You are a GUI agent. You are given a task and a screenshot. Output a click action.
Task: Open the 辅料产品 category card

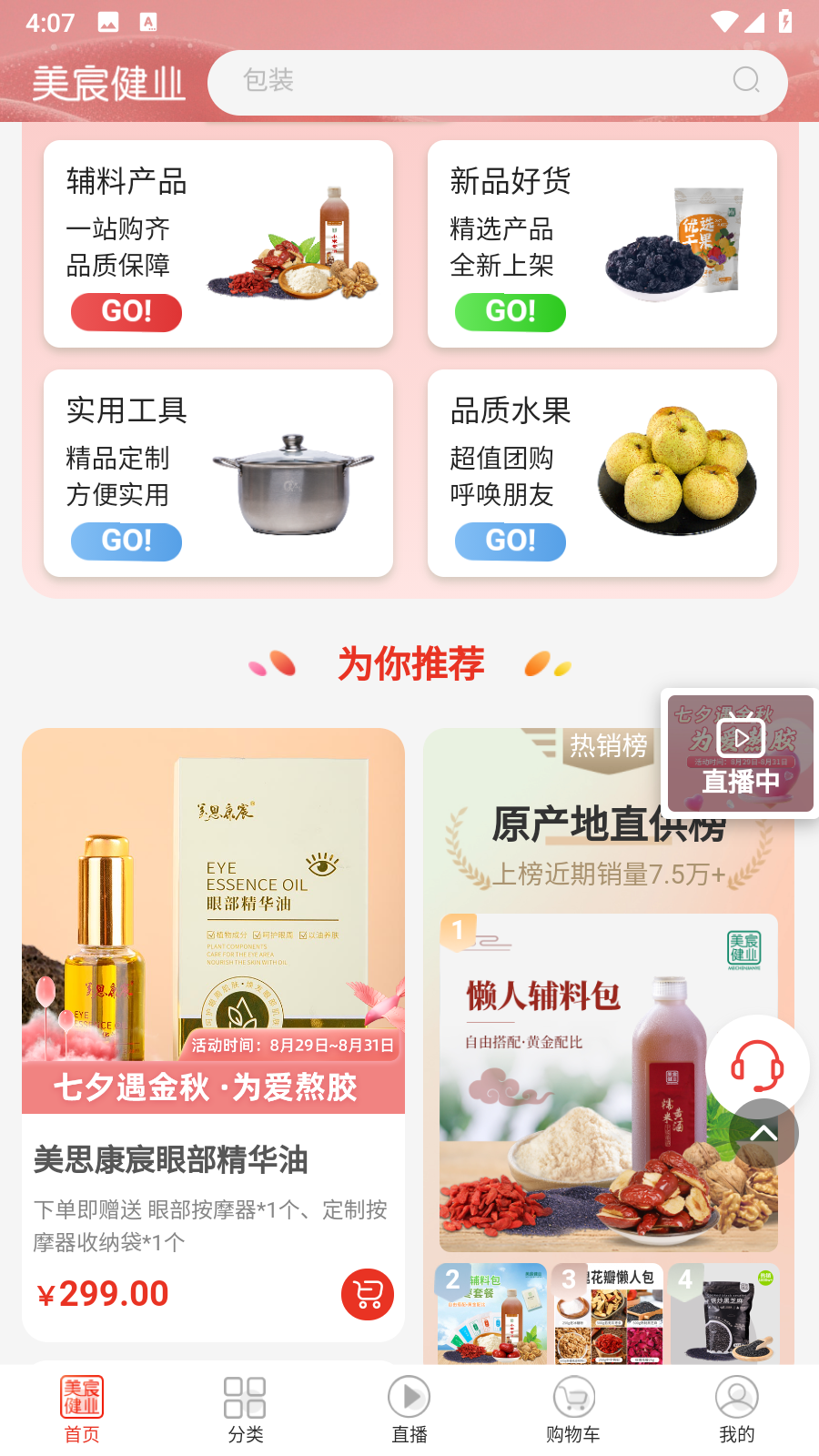[x=218, y=244]
